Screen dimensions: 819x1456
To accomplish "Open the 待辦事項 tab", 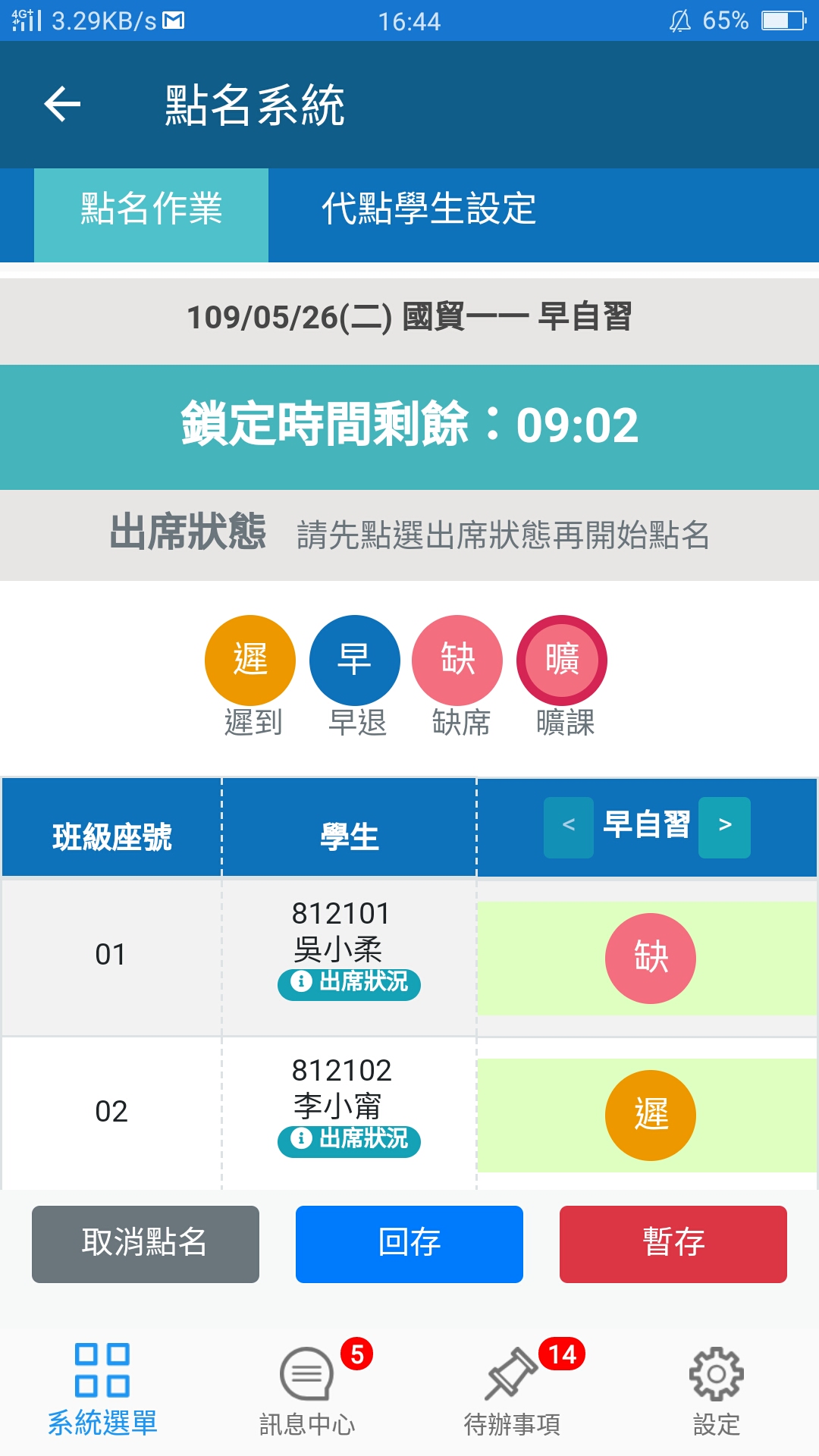I will pos(512,1390).
